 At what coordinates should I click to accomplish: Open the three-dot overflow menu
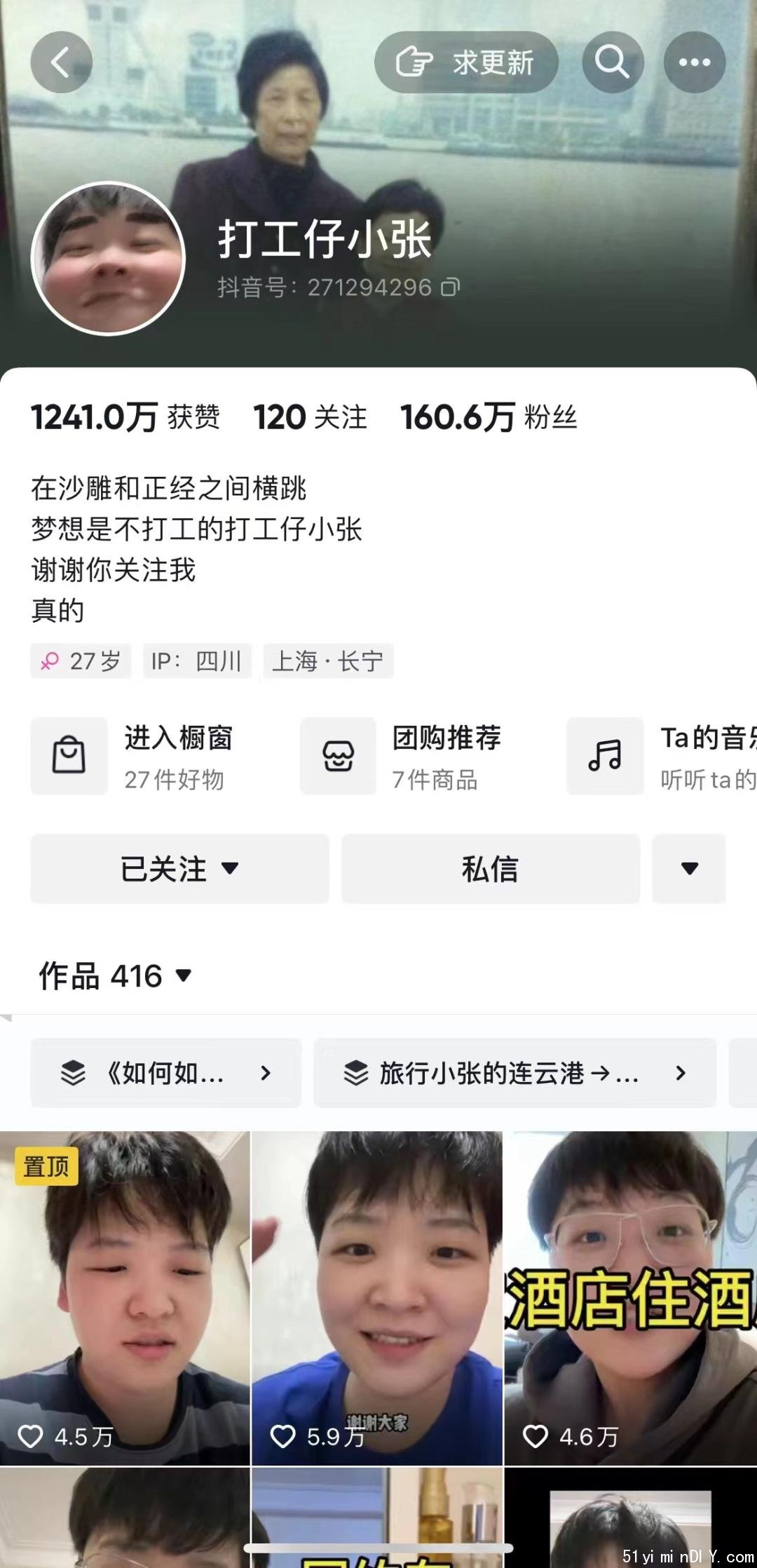click(694, 62)
